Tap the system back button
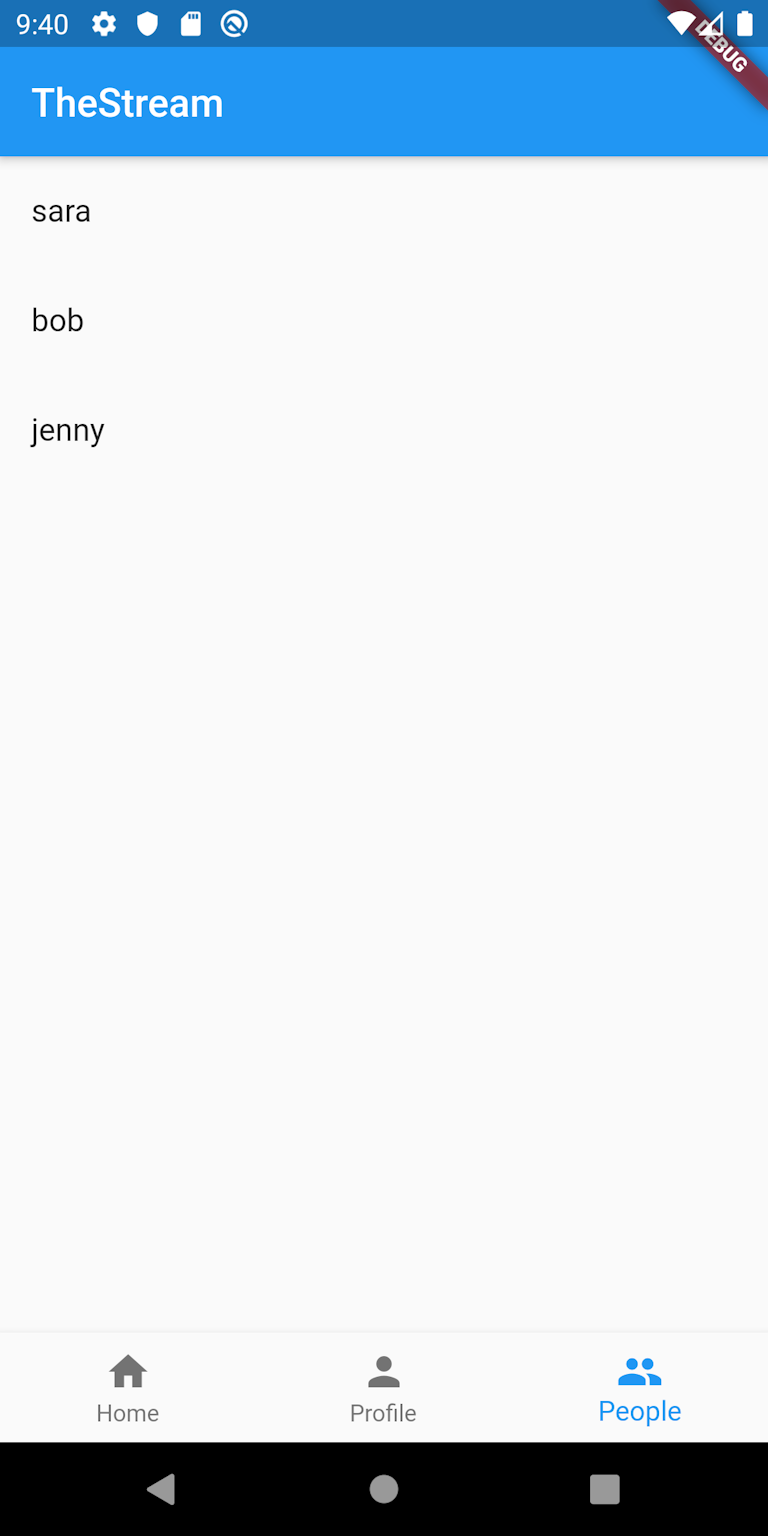Screen dimensions: 768x1536 coord(161,1489)
